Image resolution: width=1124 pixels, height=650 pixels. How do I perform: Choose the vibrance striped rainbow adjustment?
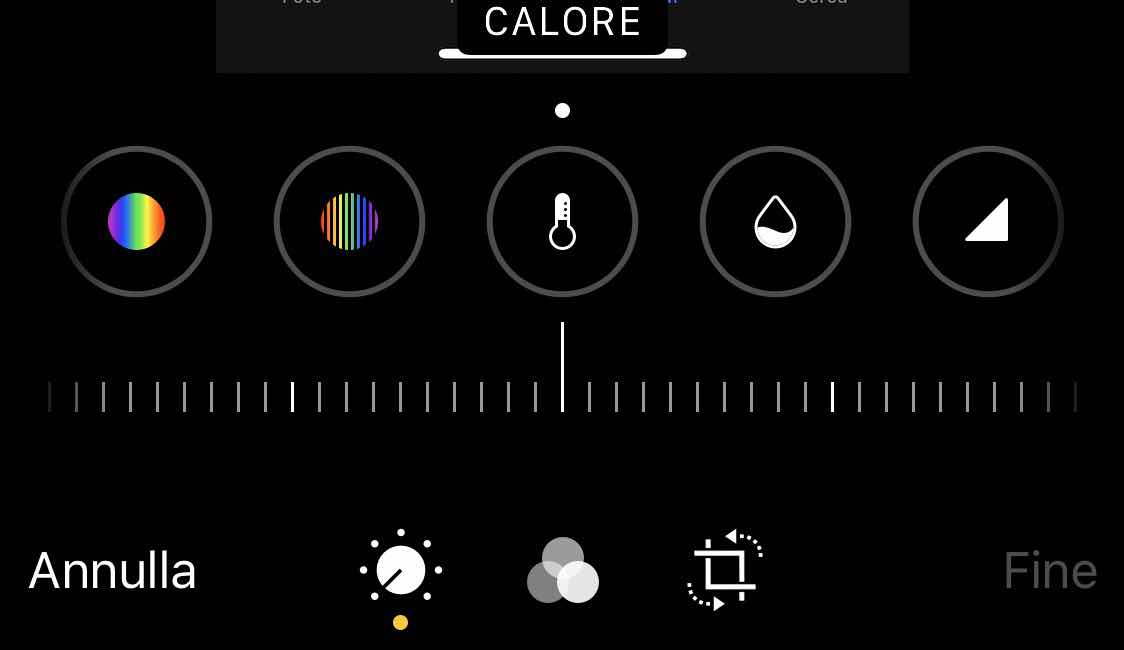point(349,221)
